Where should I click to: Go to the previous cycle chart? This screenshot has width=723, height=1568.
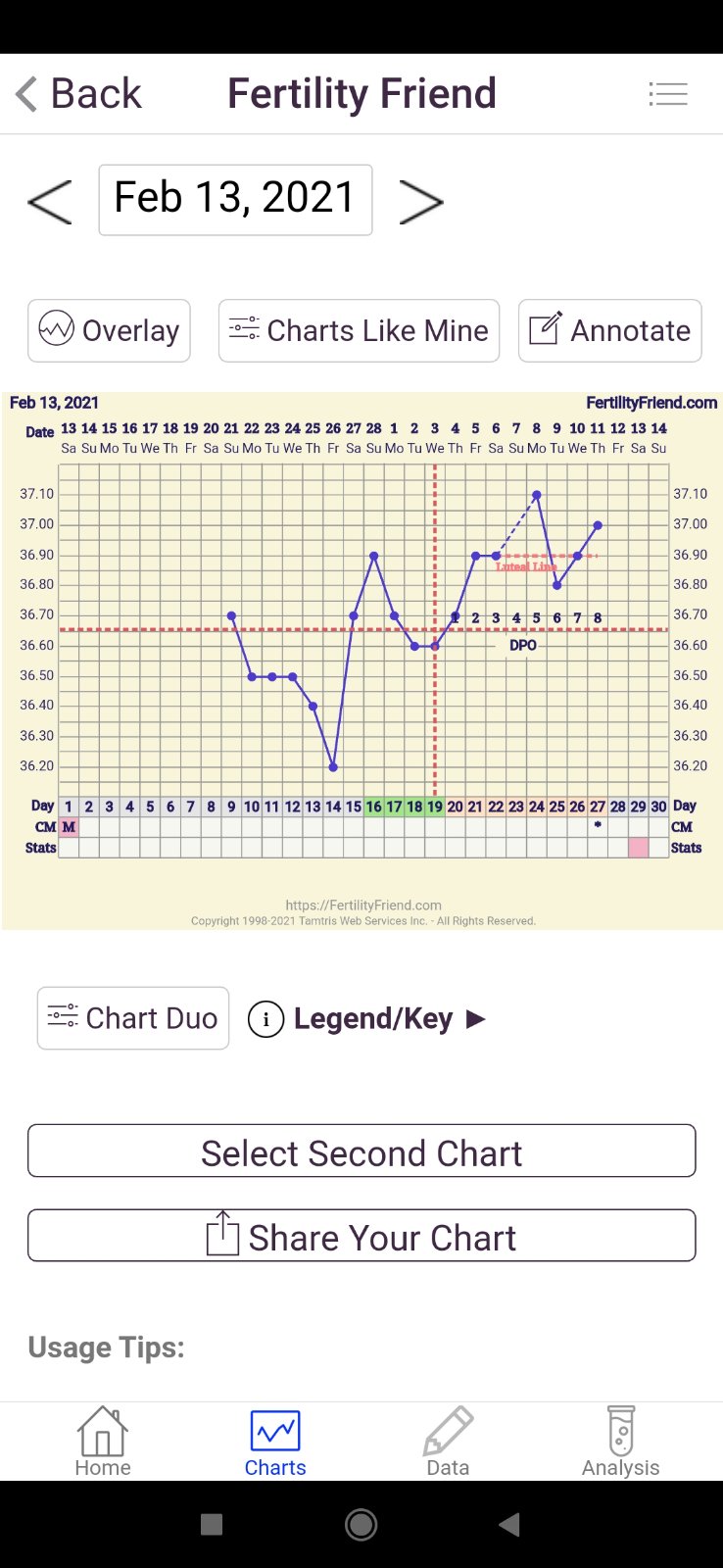pyautogui.click(x=49, y=201)
